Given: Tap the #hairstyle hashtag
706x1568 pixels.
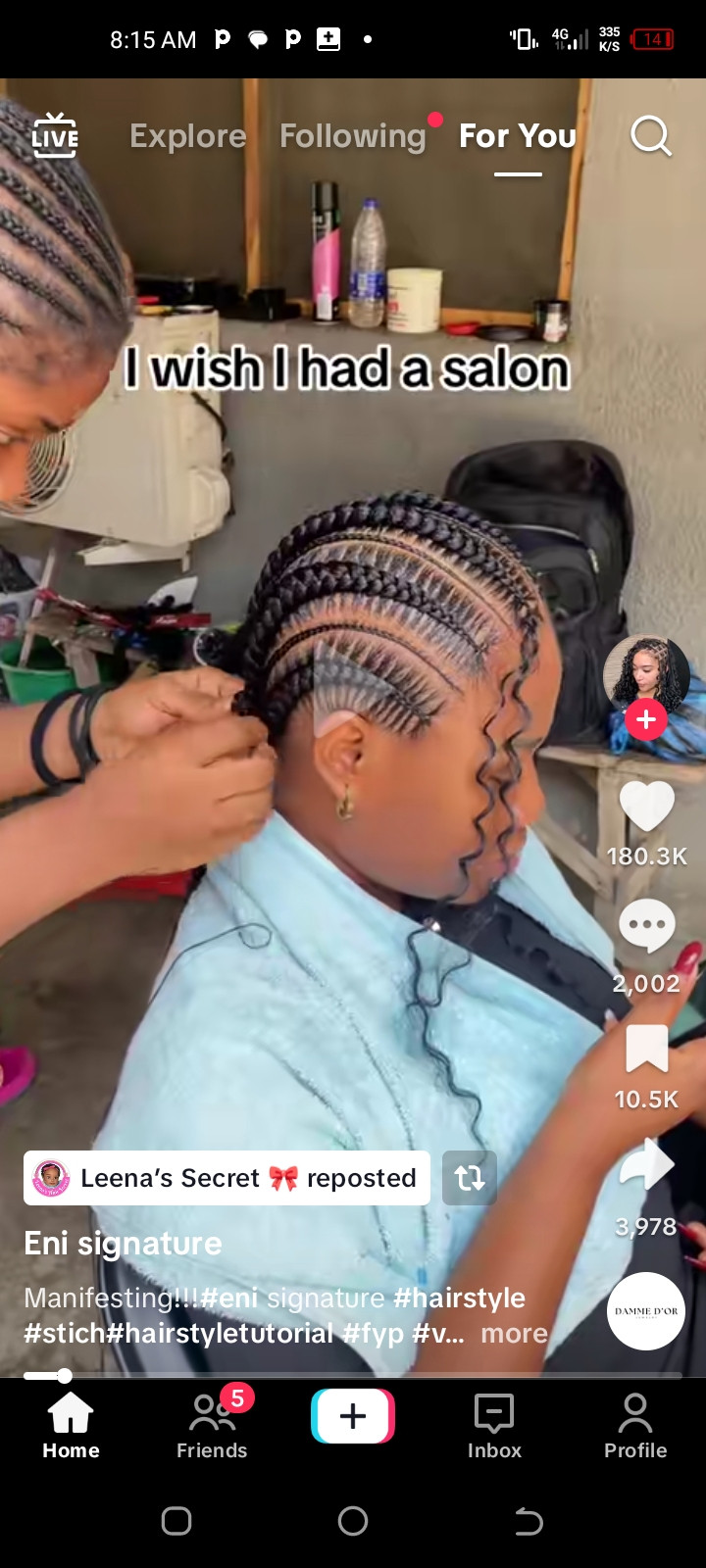Looking at the screenshot, I should point(459,1298).
